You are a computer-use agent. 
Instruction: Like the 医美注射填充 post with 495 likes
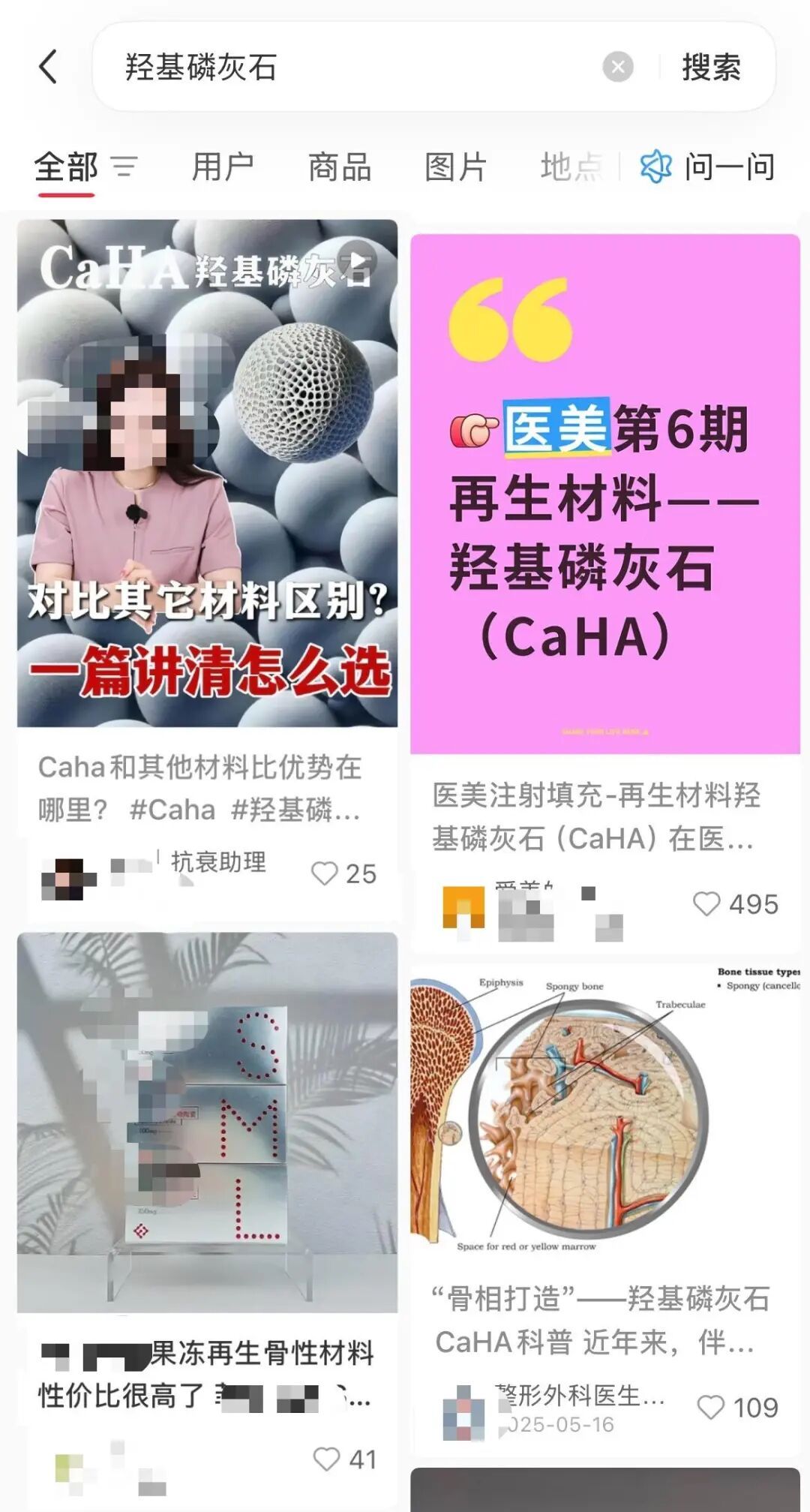(706, 903)
